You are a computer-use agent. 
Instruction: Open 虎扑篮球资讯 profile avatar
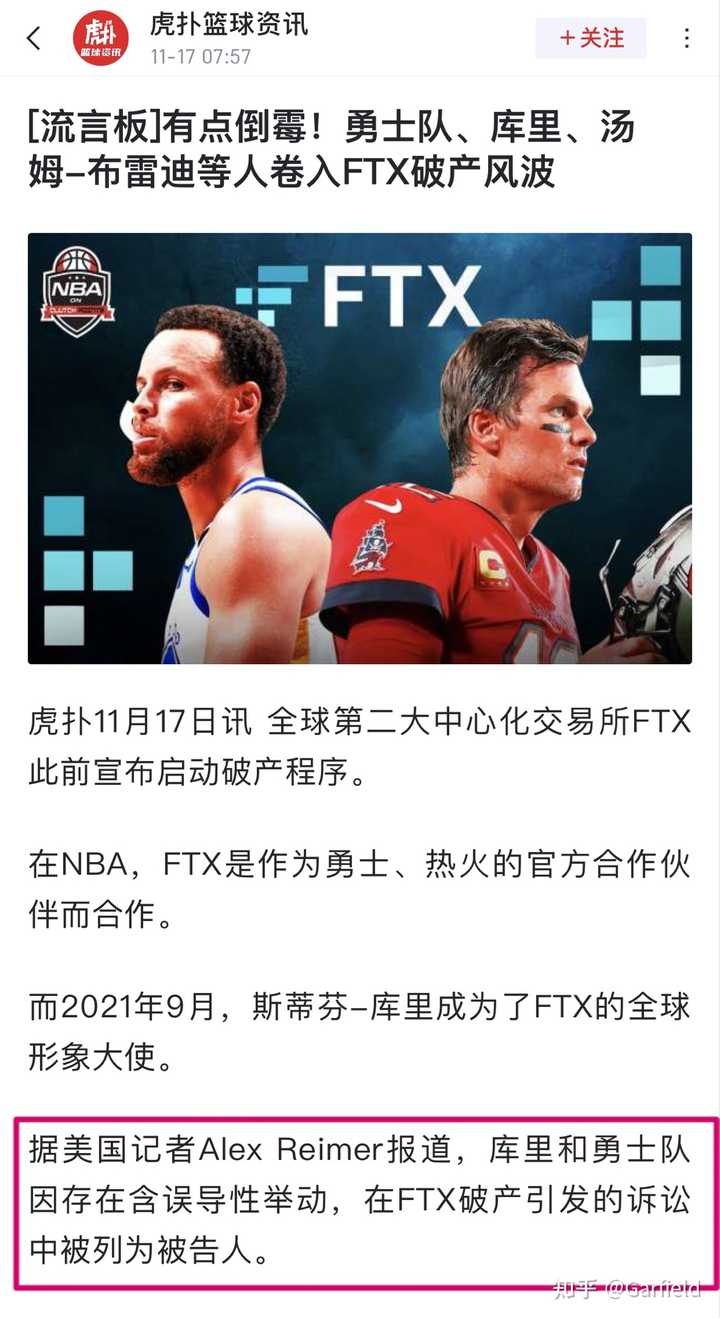(x=100, y=38)
